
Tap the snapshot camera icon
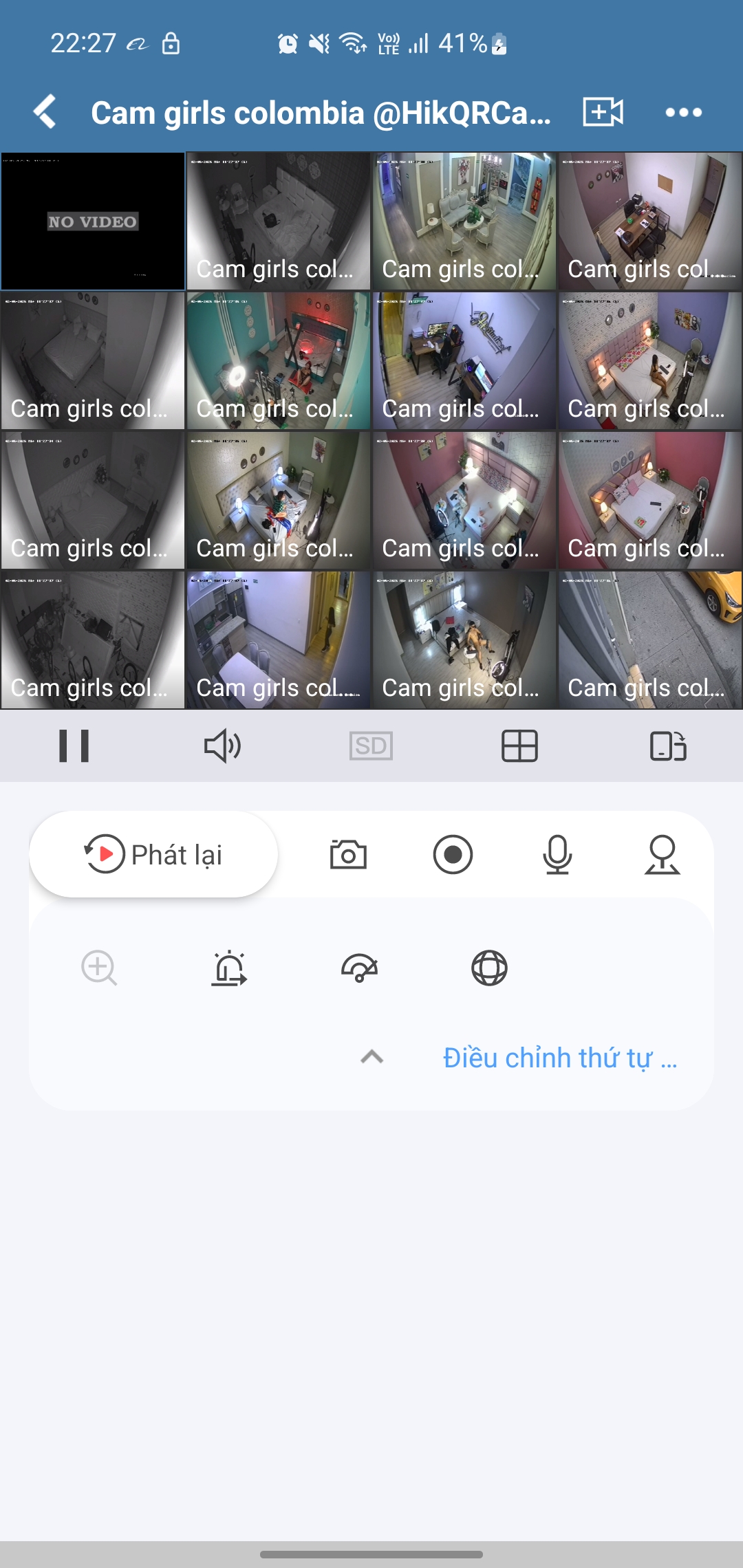tap(348, 855)
